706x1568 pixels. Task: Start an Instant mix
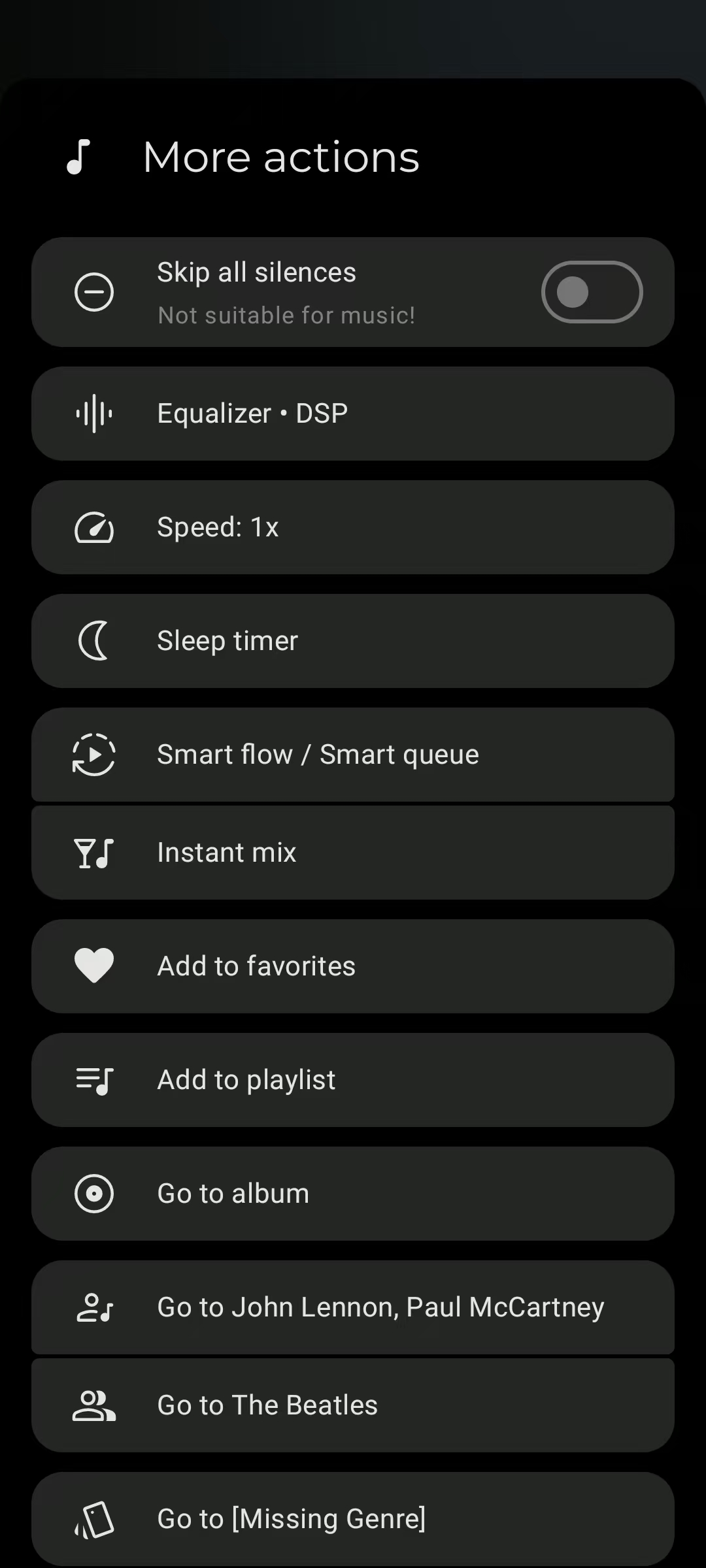coord(353,853)
